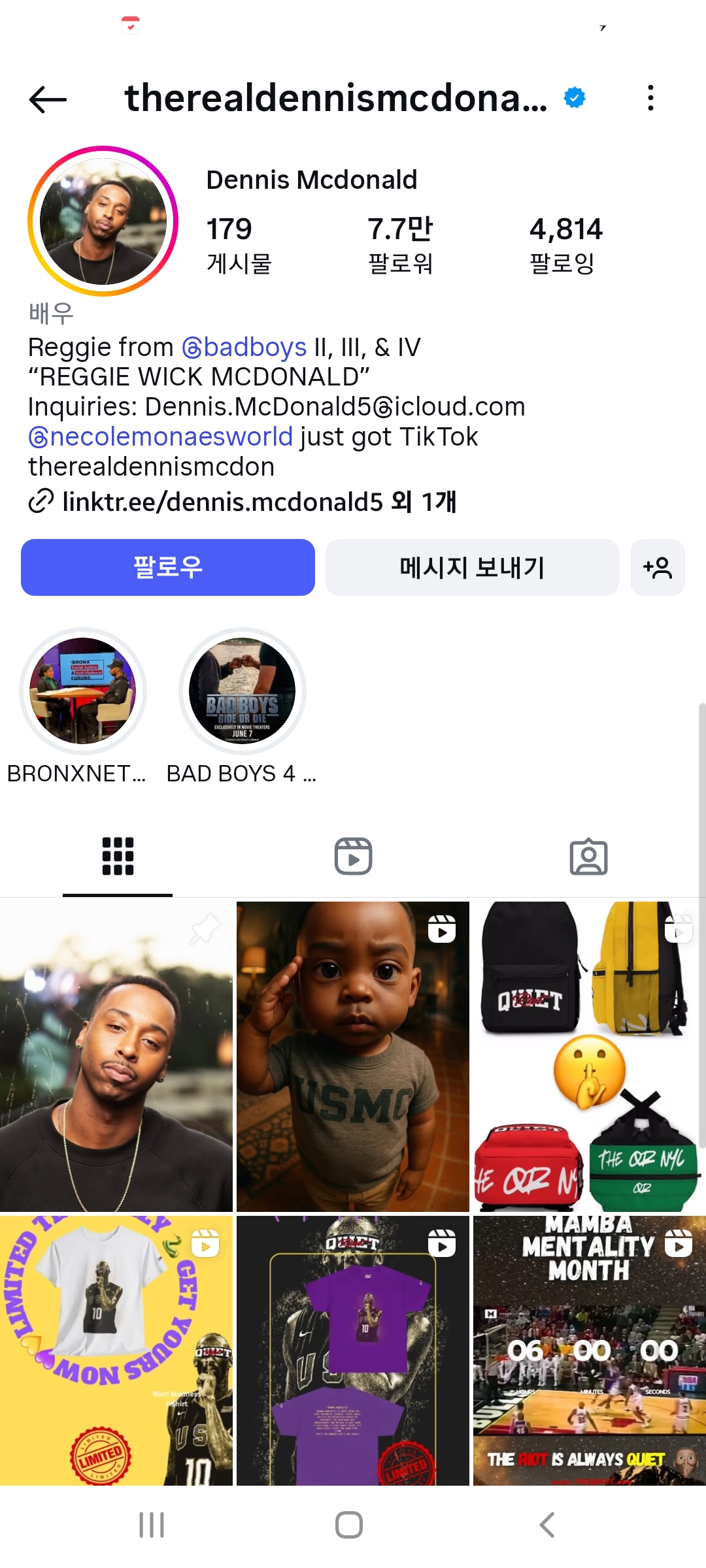Tap 메시지 보내기 to send a message
This screenshot has height=1568, width=706.
coord(472,567)
